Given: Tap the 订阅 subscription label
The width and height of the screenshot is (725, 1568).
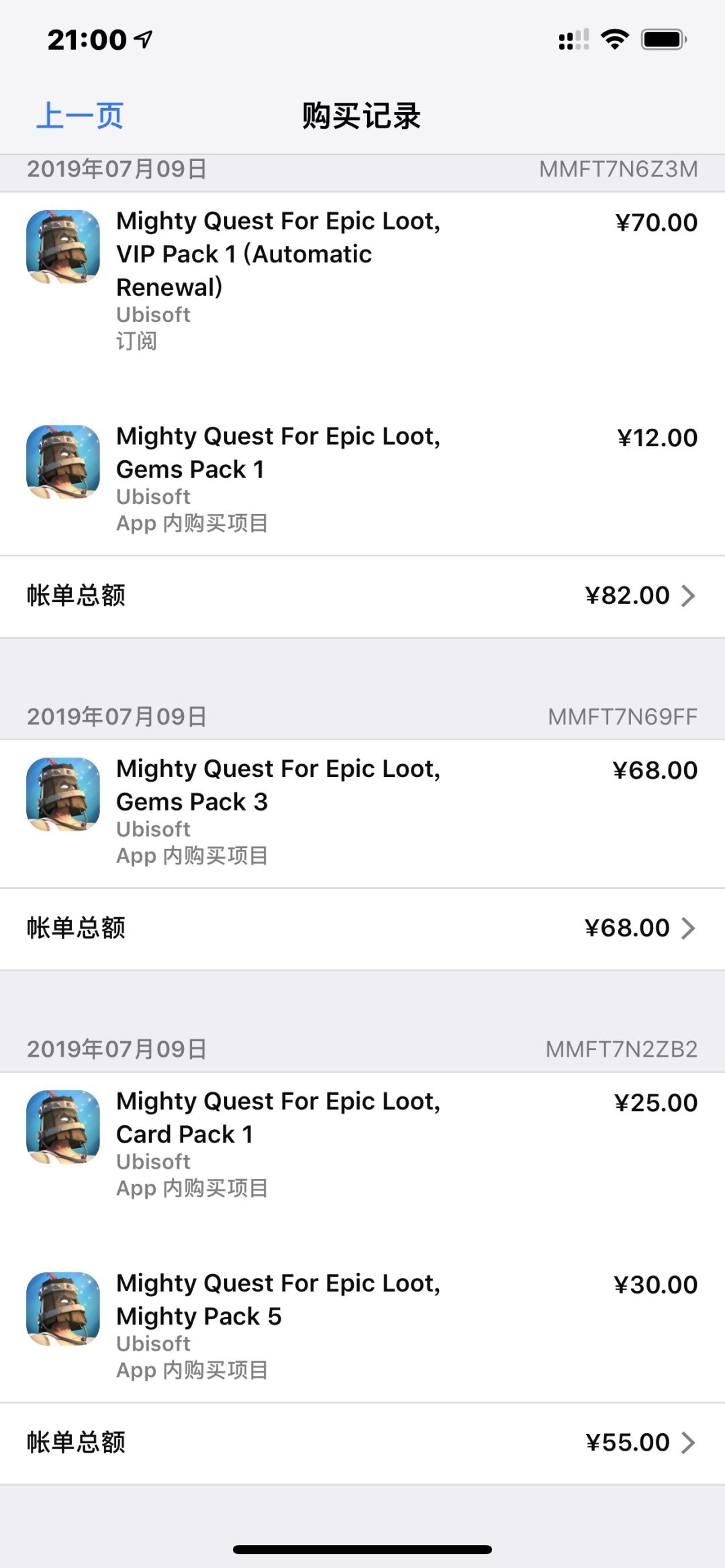Looking at the screenshot, I should coord(136,341).
